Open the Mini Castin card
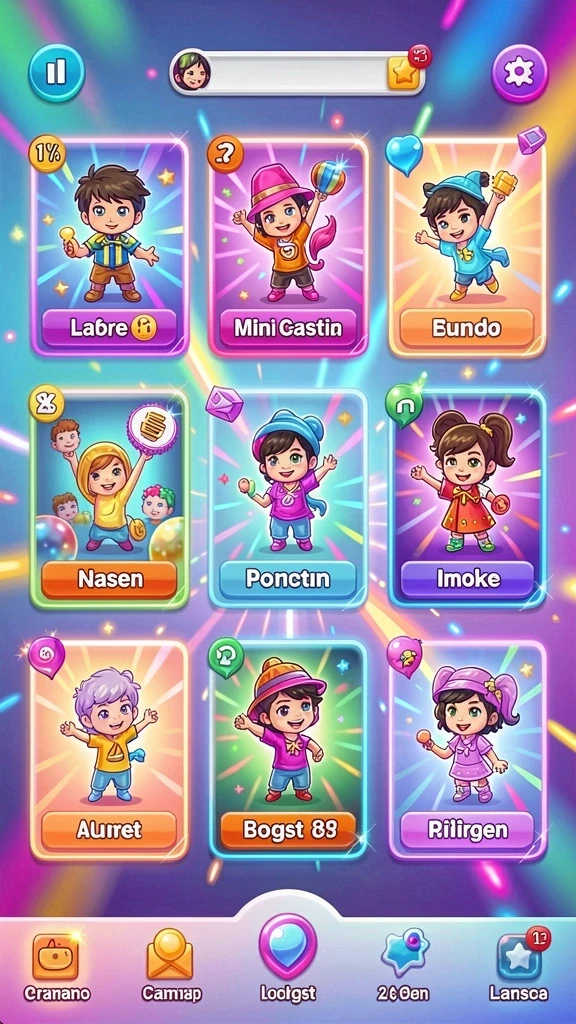The image size is (576, 1024). point(288,247)
